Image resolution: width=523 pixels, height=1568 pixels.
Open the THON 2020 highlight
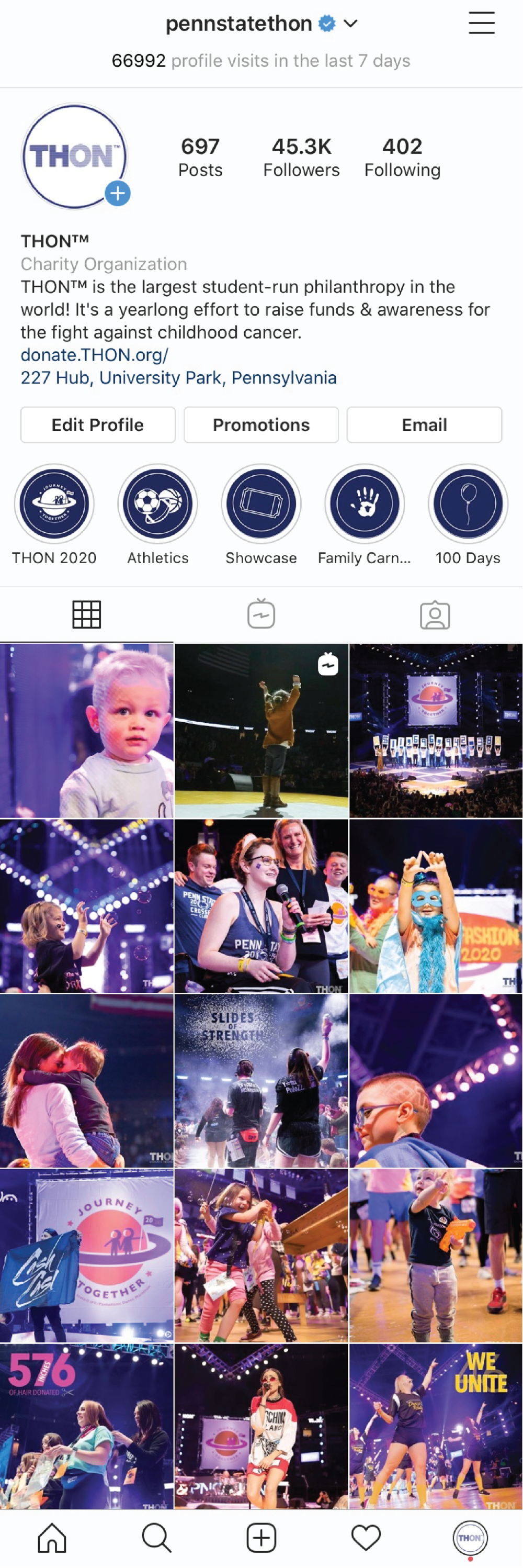coord(54,504)
